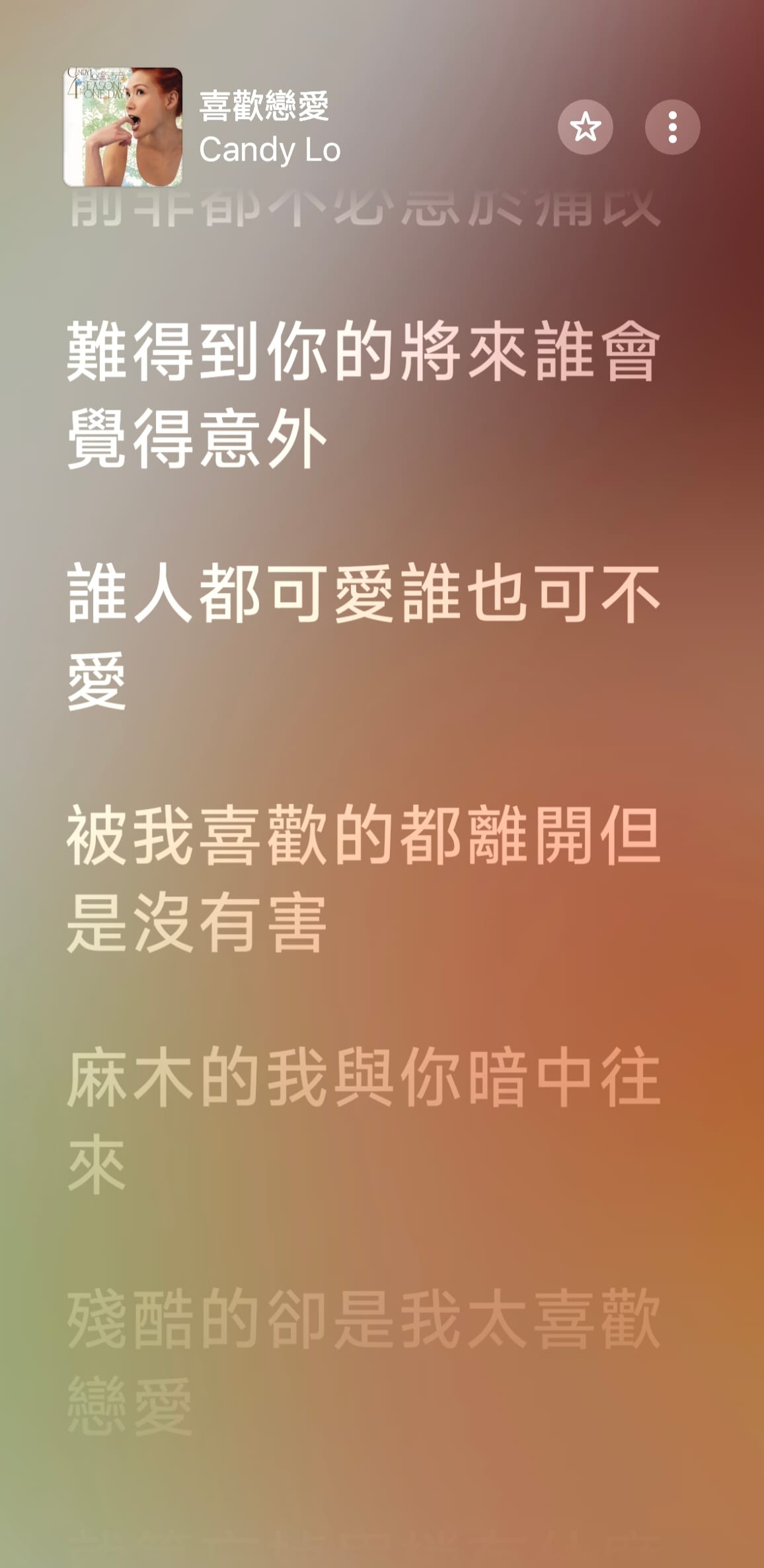Jump to lyric line 難得到你的將來誰會覺得意外
764x1568 pixels.
[363, 394]
